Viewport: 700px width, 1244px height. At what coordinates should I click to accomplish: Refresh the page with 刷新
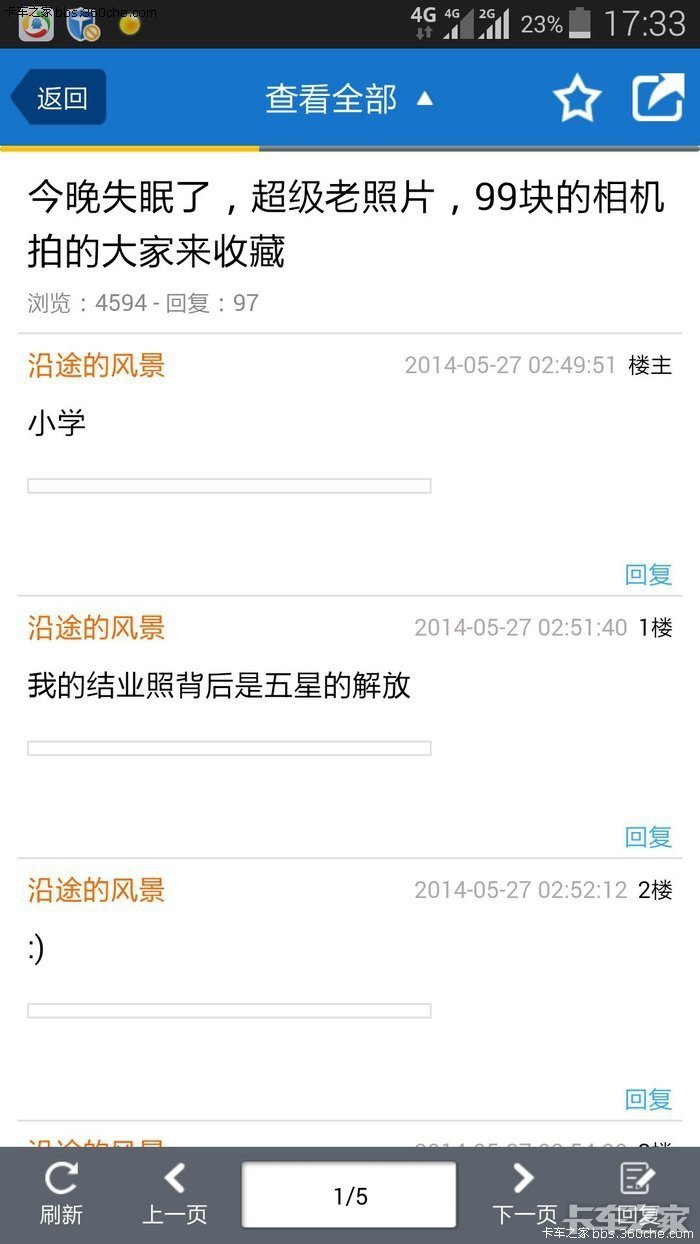tap(61, 1195)
